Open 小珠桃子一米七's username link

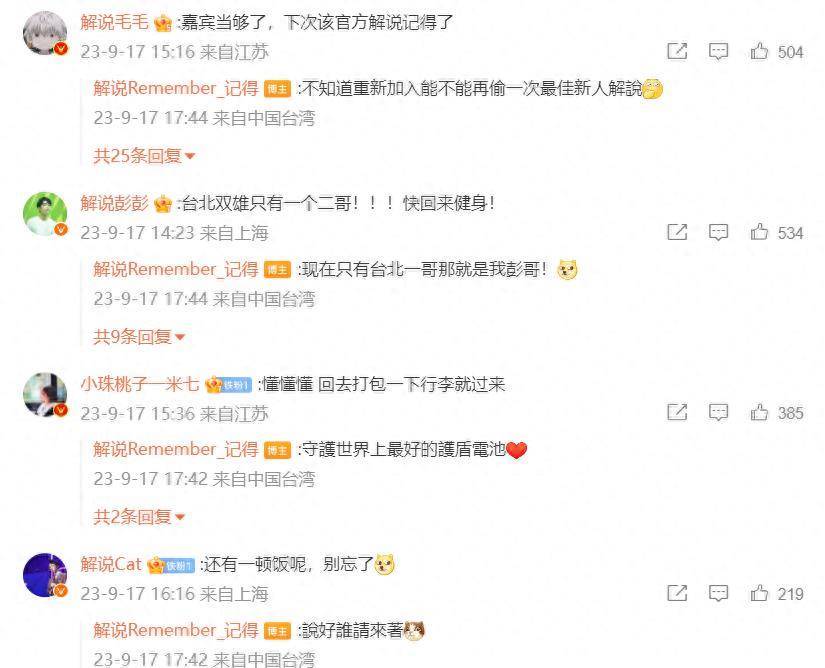pos(139,384)
